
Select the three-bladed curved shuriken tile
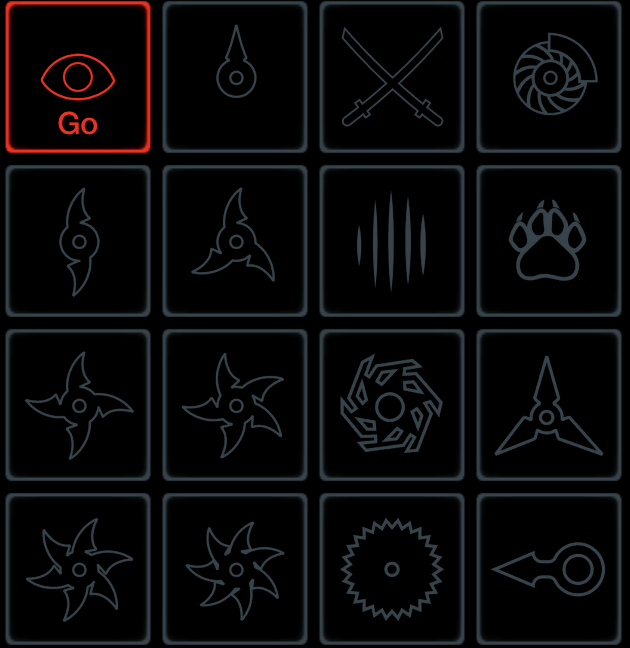235,241
